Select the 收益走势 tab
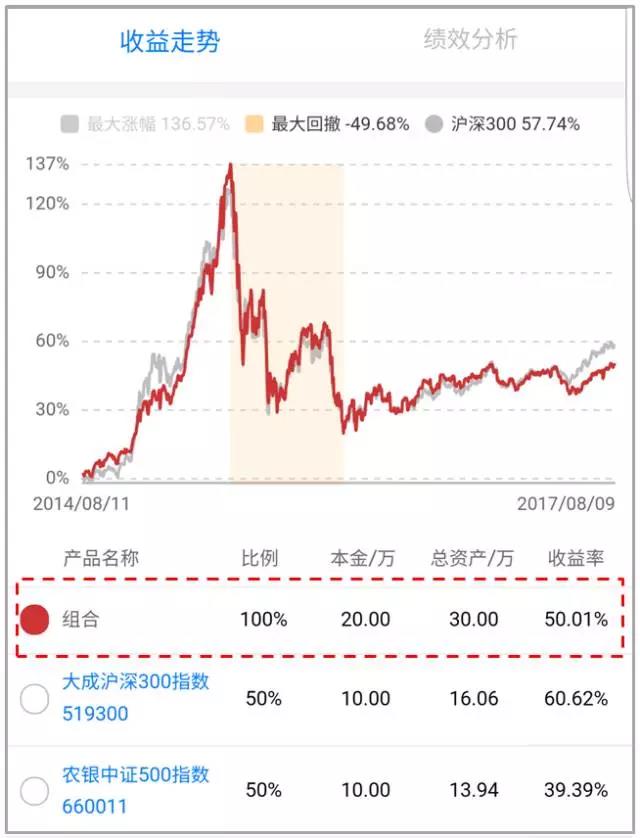Image resolution: width=640 pixels, height=838 pixels. (170, 41)
